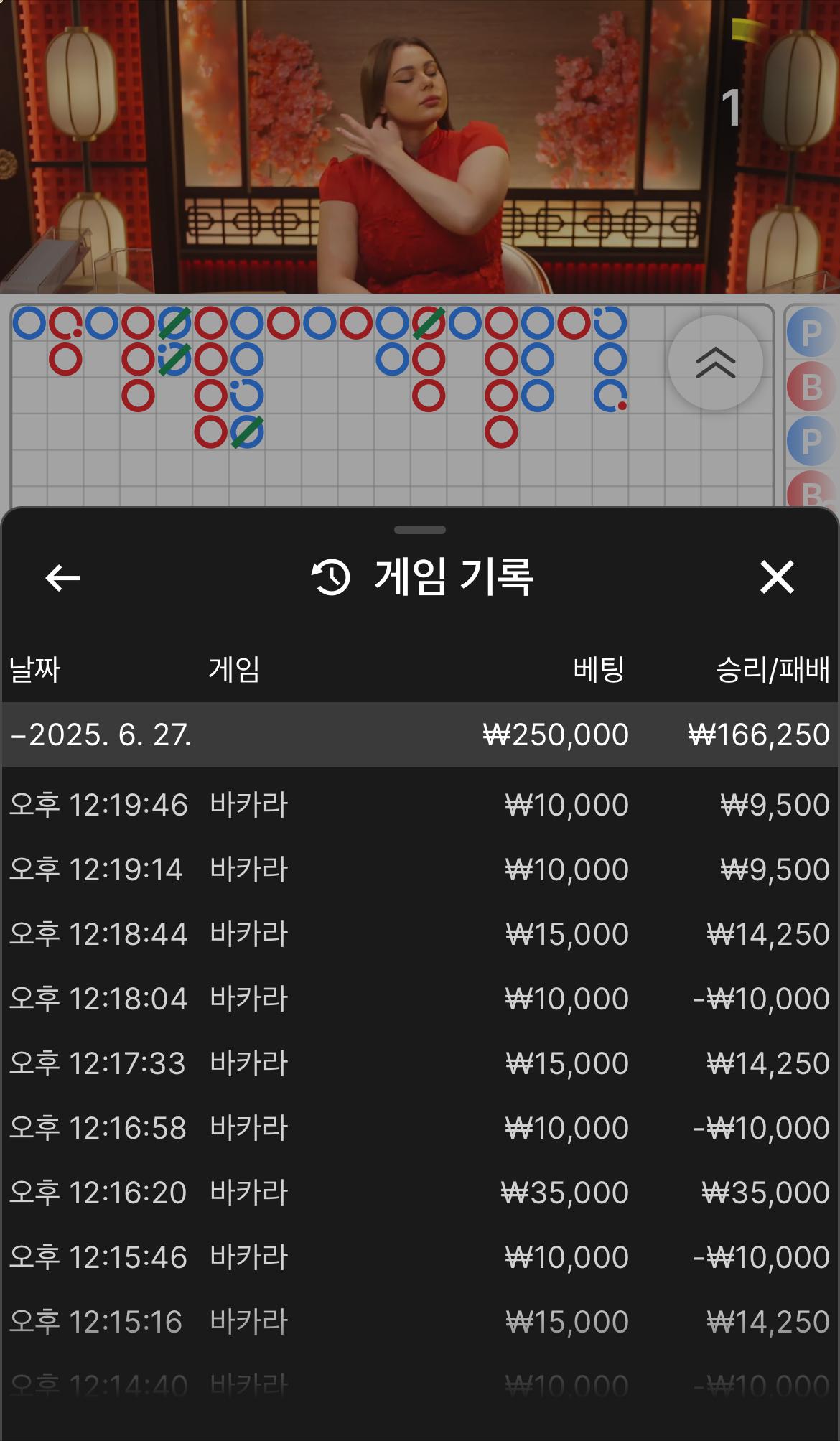This screenshot has height=1441, width=840.
Task: Select the 오후 12:18:04 바카라 entry
Action: coord(419,999)
